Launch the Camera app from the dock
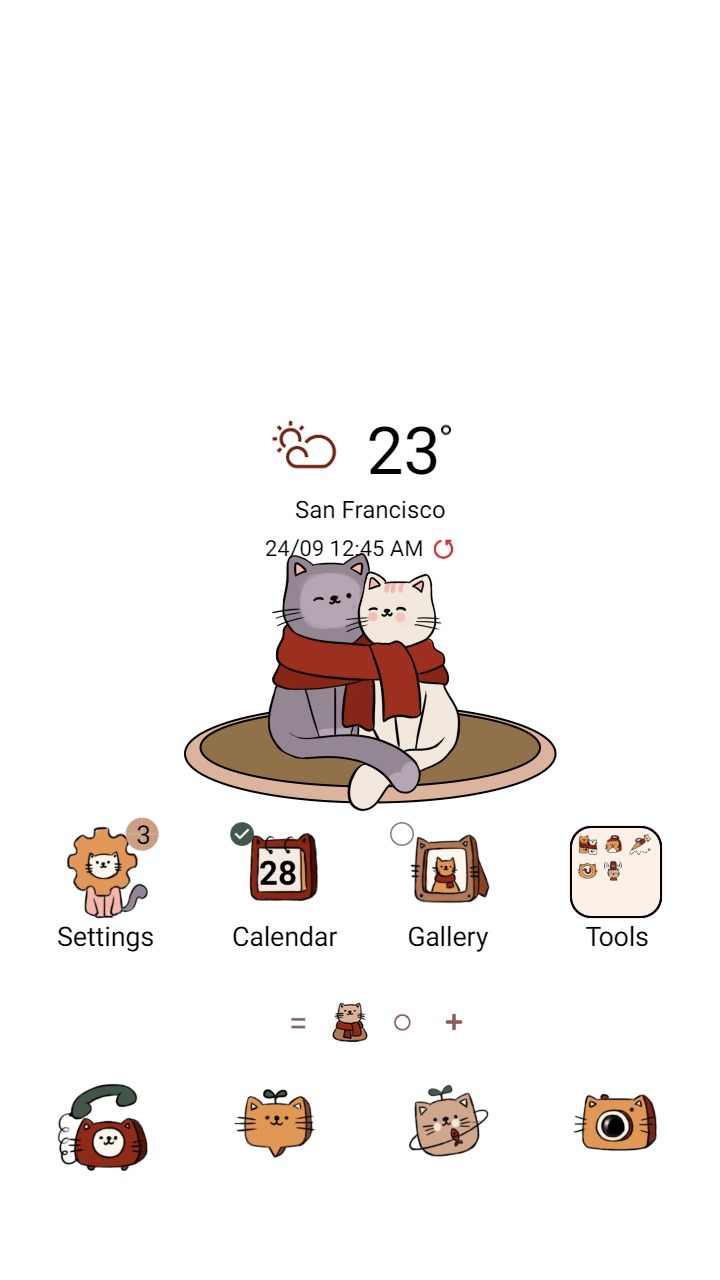This screenshot has width=720, height=1280. point(616,1125)
